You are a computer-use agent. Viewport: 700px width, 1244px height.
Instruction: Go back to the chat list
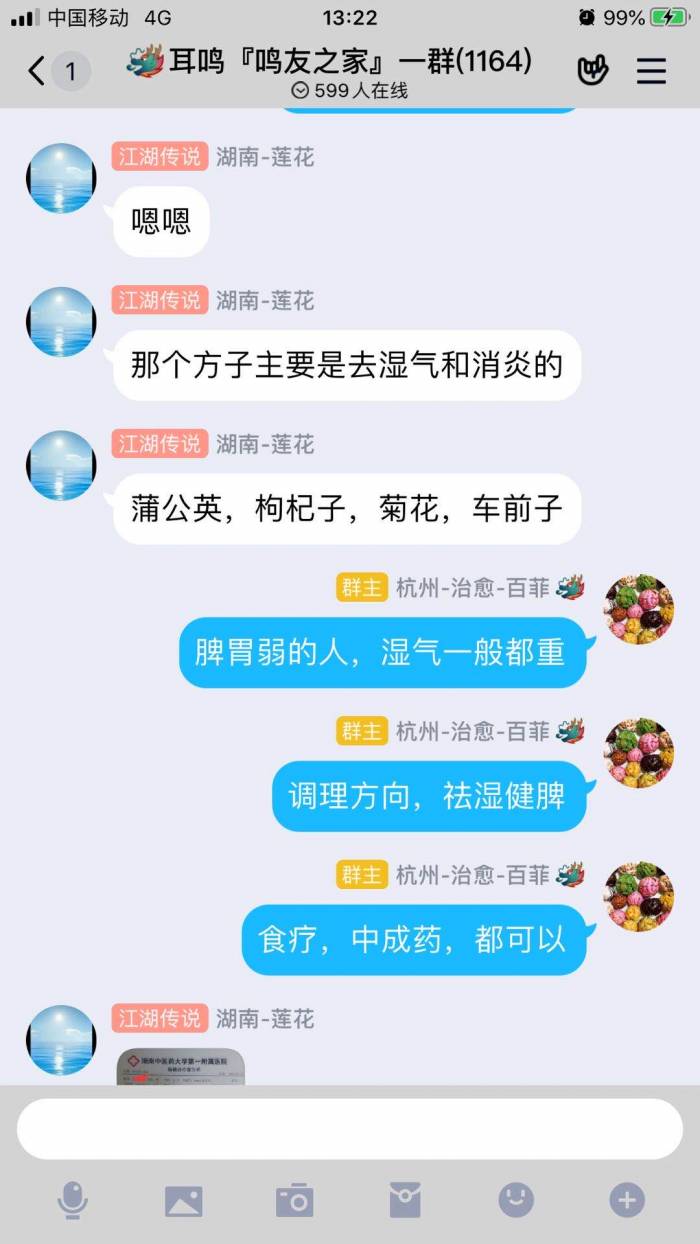coord(38,71)
